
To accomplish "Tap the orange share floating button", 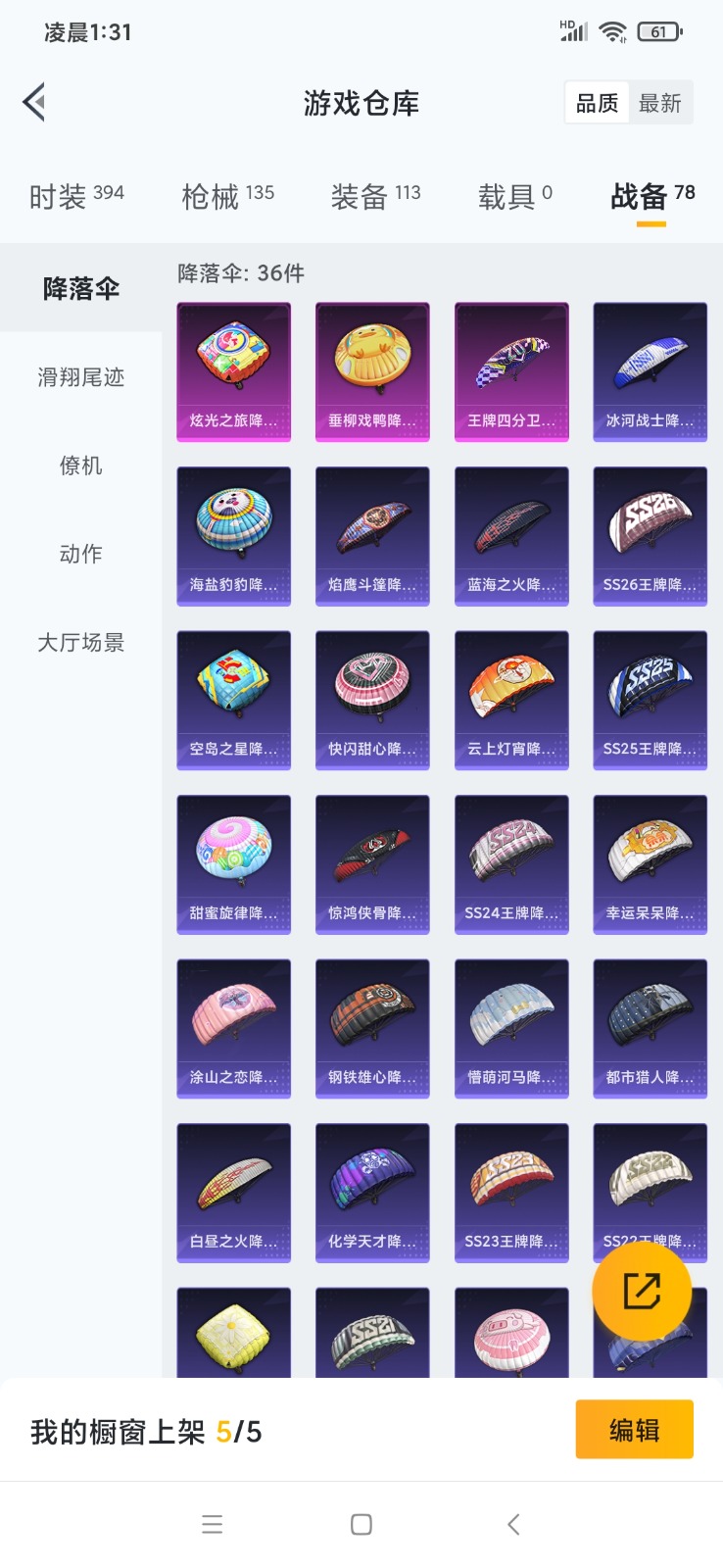I will tap(642, 1291).
